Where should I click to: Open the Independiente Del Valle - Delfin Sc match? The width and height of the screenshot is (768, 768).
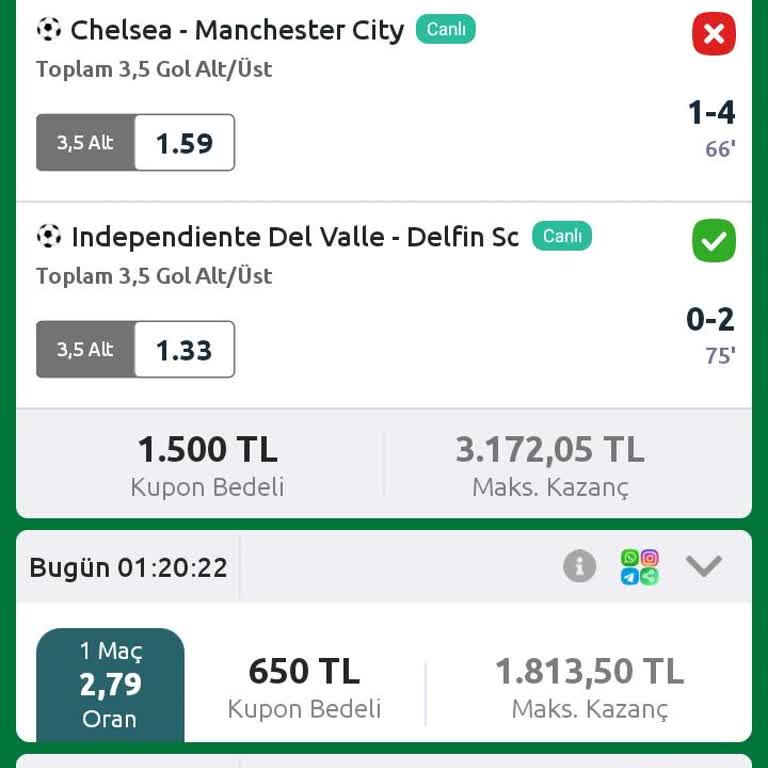[x=294, y=237]
